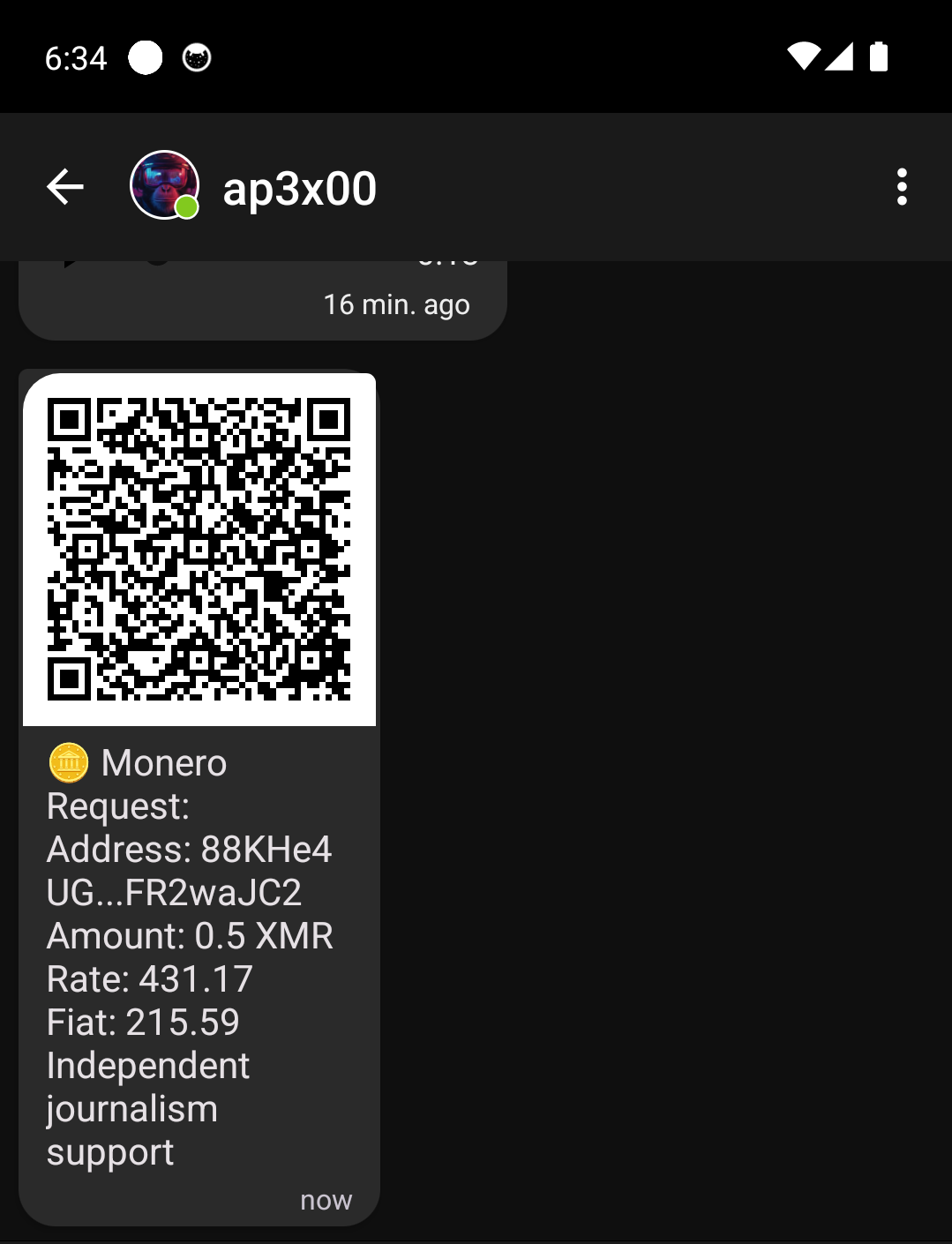Tap the back arrow to leave the chat
The width and height of the screenshot is (952, 1244).
pos(64,186)
